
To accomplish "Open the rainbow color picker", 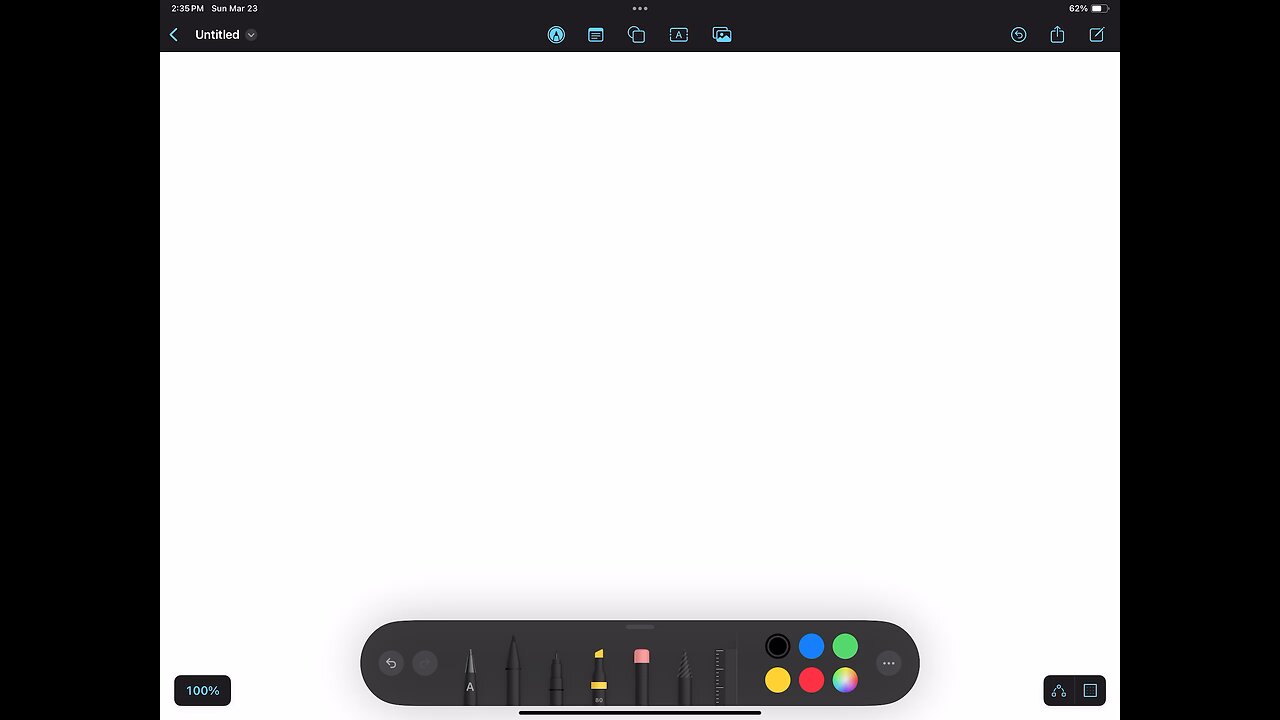I will coord(845,680).
